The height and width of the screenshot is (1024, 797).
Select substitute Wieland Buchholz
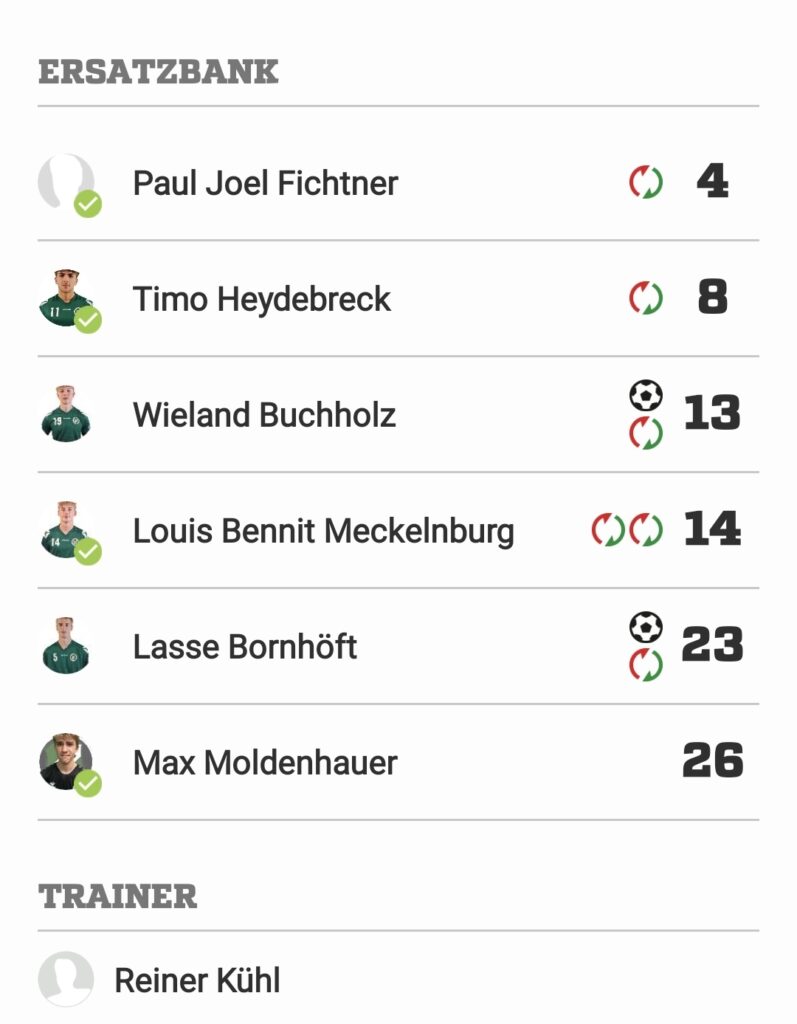coord(264,415)
